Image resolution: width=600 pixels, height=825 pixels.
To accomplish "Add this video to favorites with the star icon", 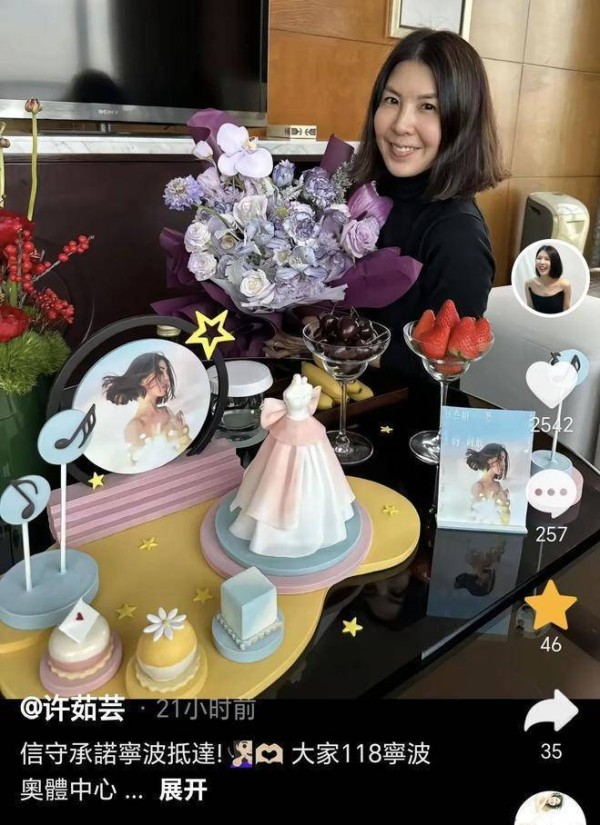I will click(x=551, y=605).
